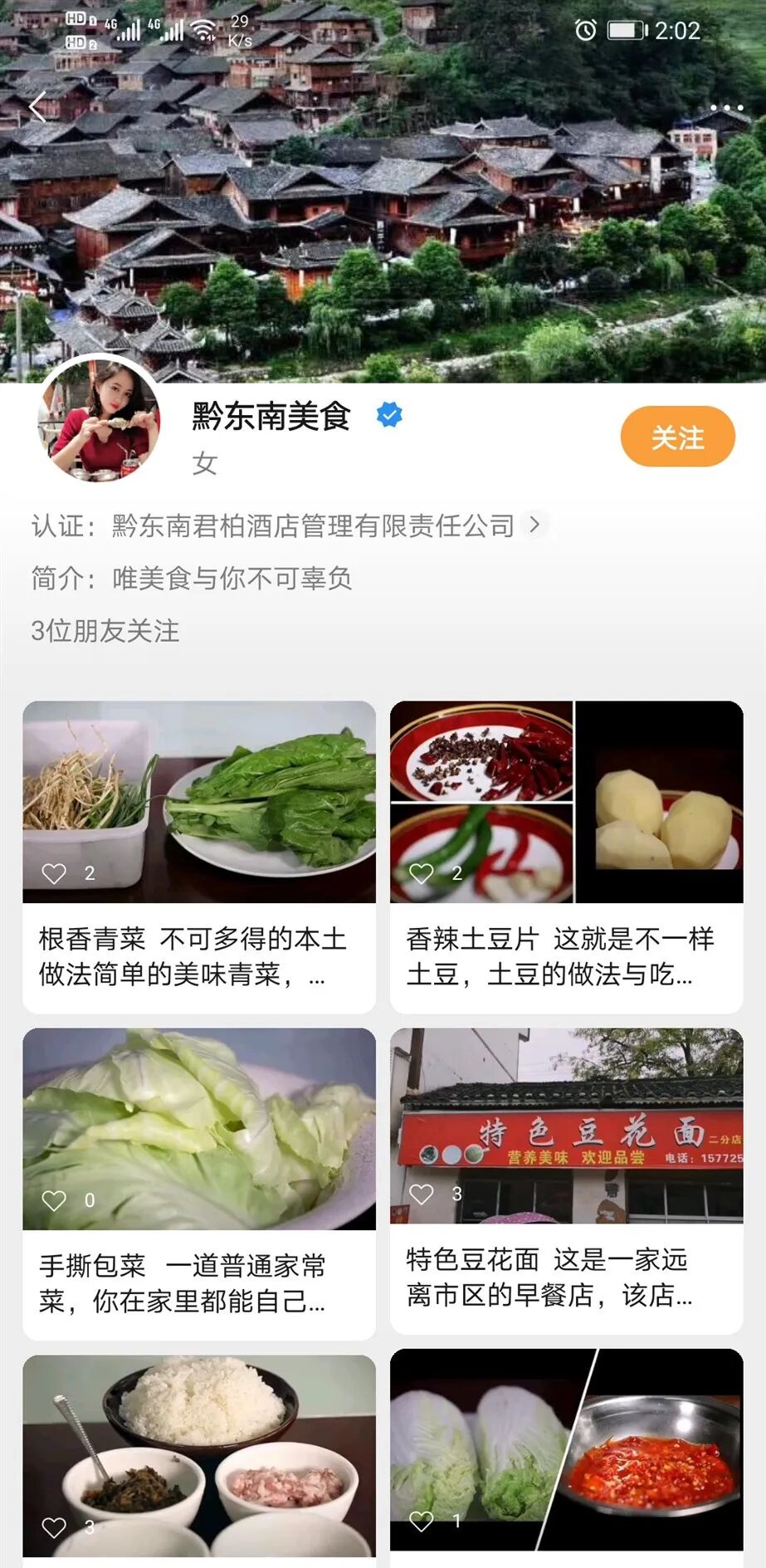
Task: Like the 特色豆花面 post
Action: click(422, 1194)
